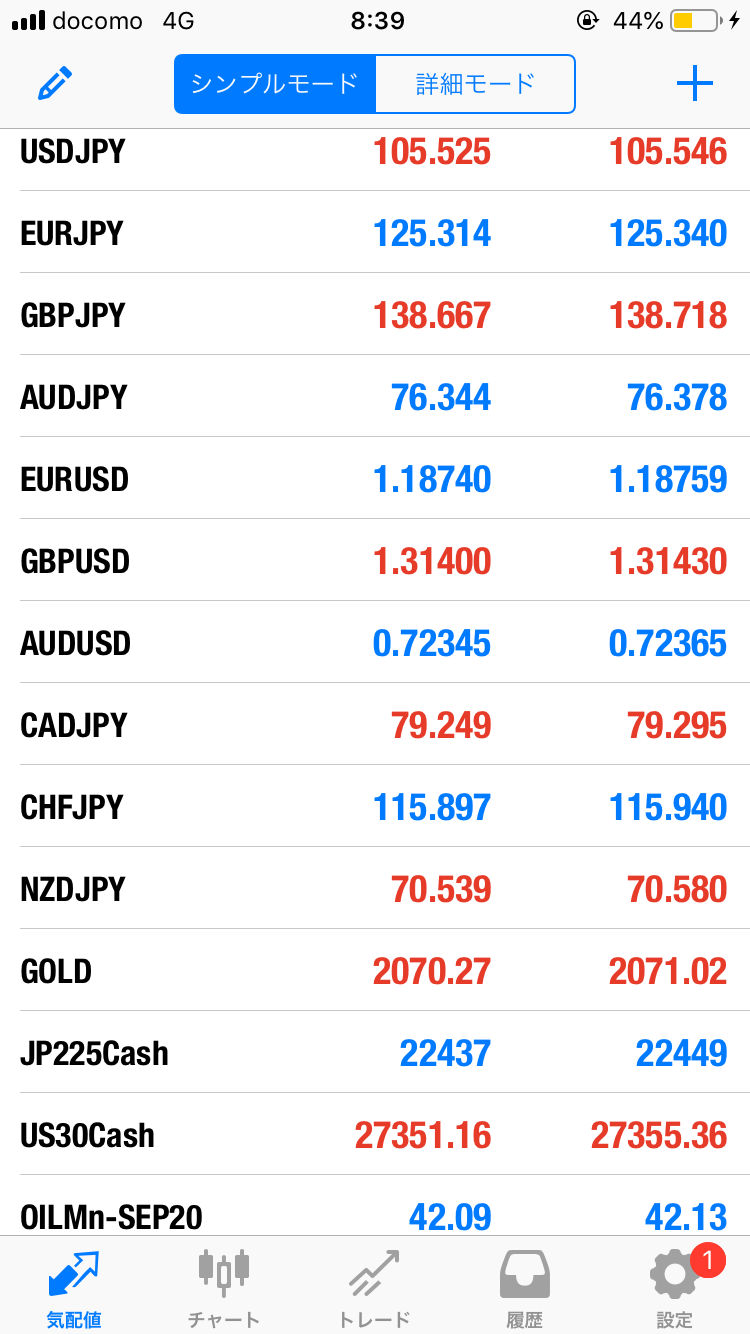Select the 気配値 quotes tab

coord(74,1286)
